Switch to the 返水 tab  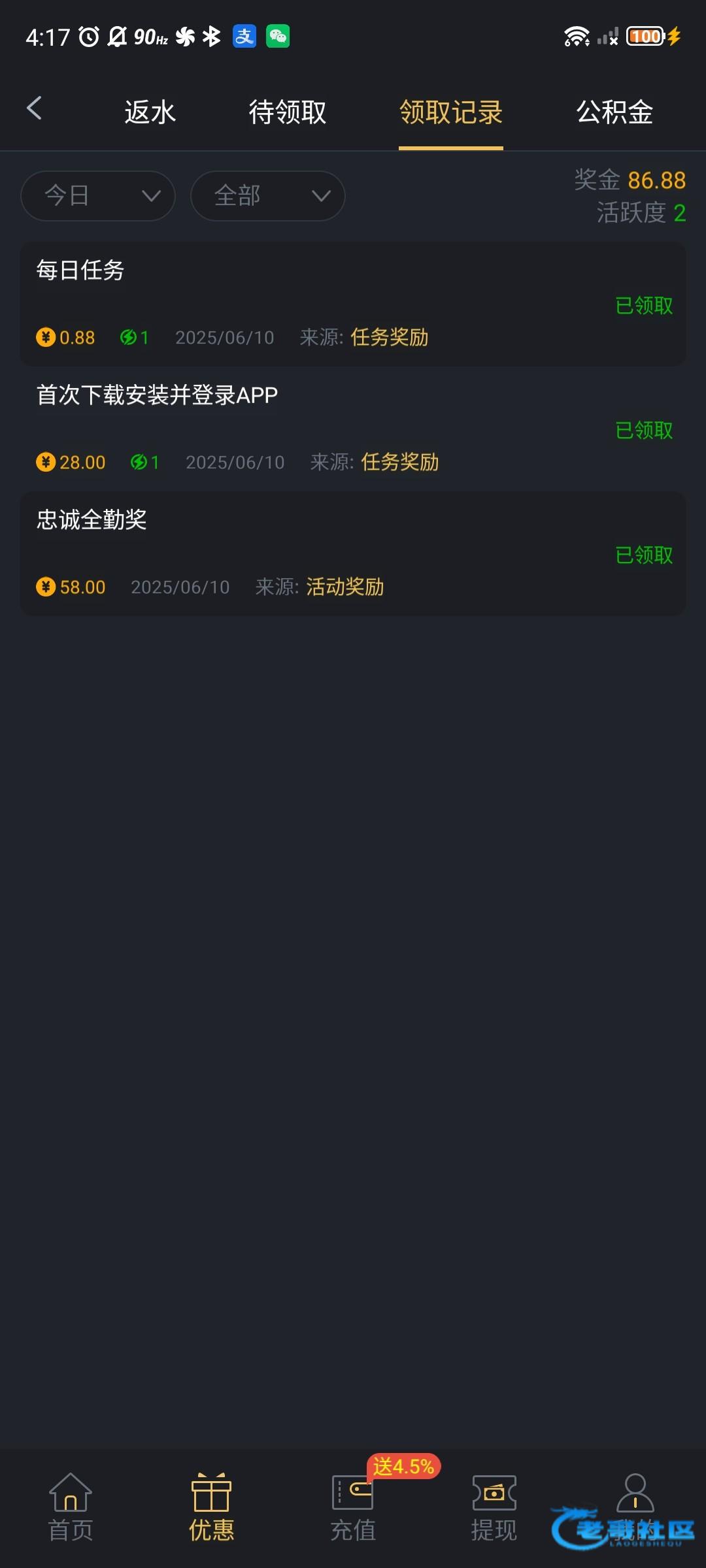[150, 112]
